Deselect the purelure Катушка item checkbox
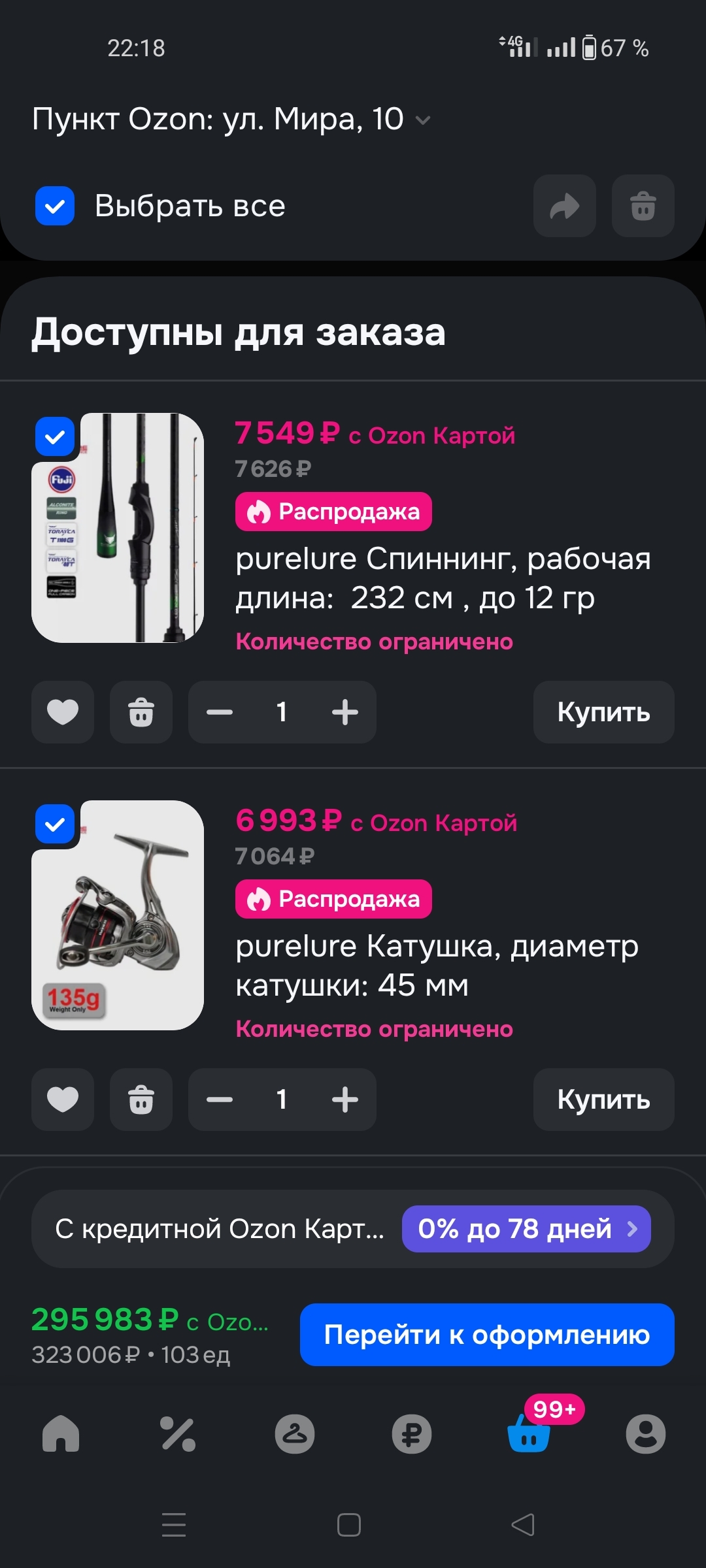The width and height of the screenshot is (706, 1568). click(x=55, y=824)
